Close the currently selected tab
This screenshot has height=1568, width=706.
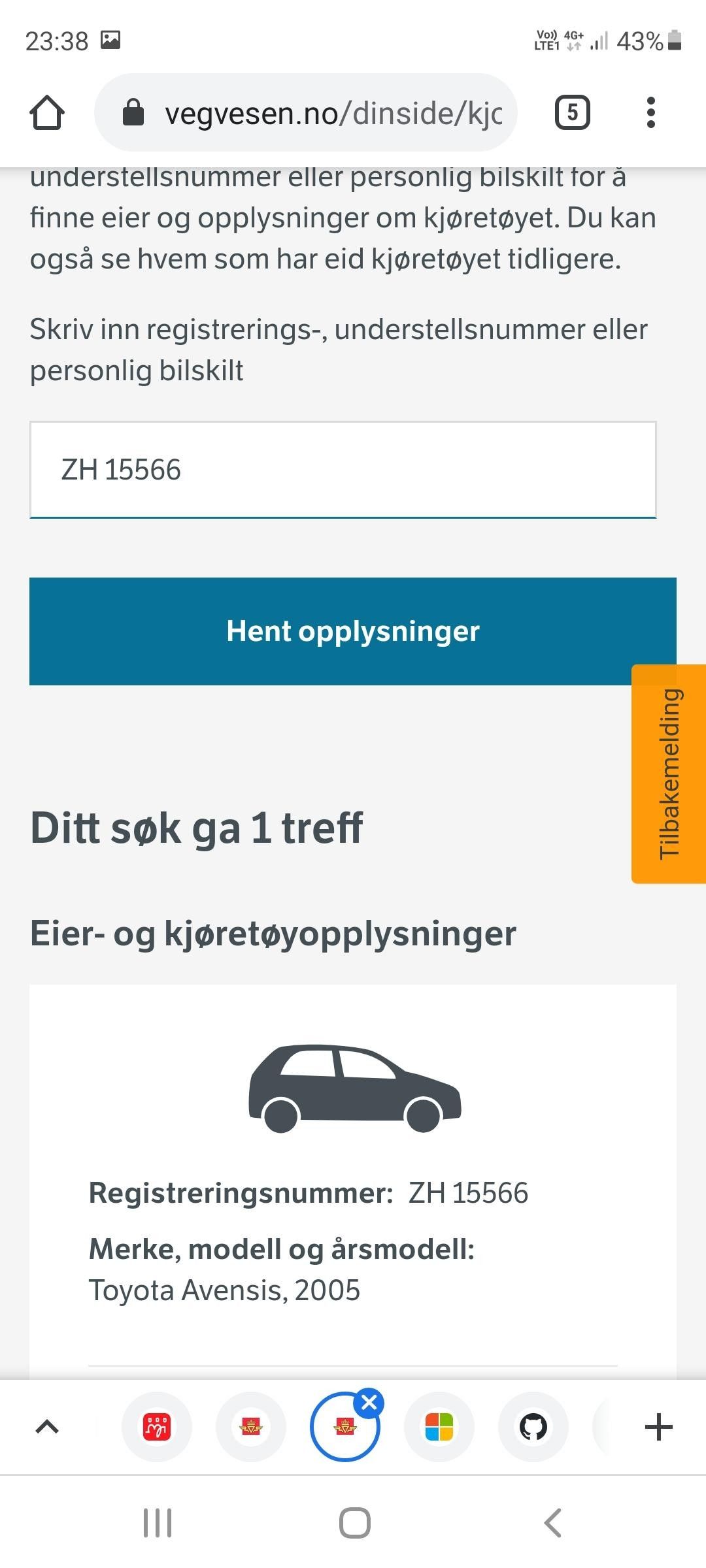[369, 1402]
